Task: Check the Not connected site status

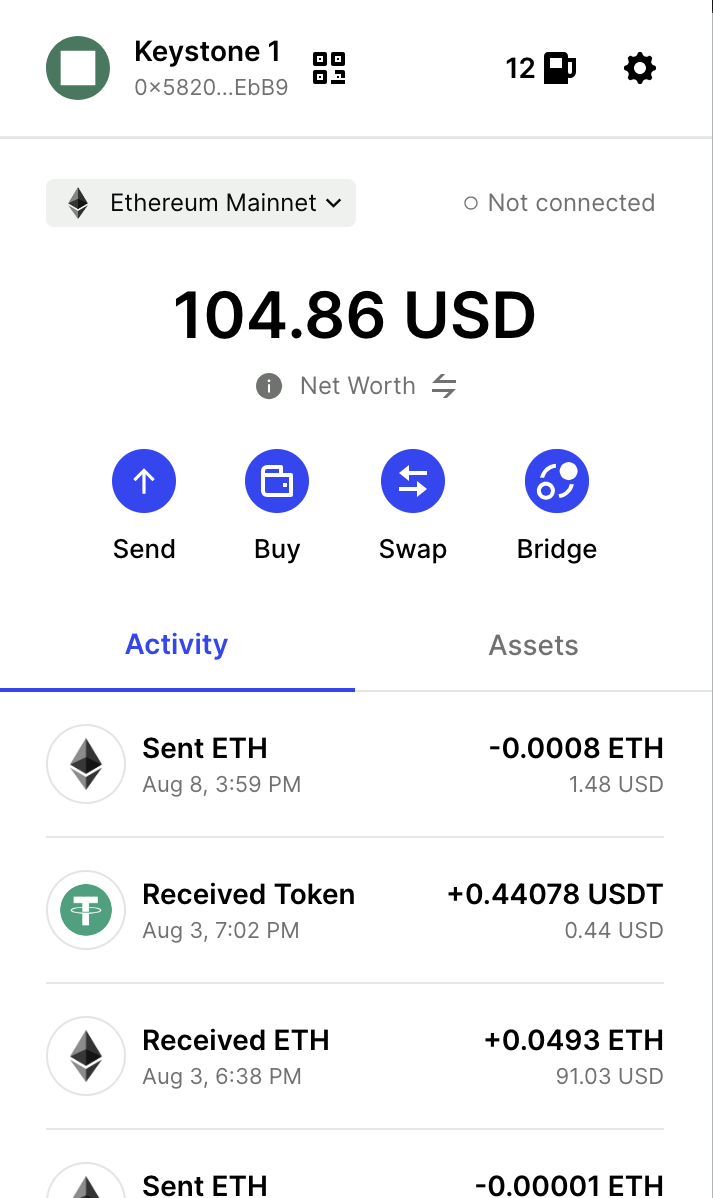Action: pyautogui.click(x=559, y=203)
